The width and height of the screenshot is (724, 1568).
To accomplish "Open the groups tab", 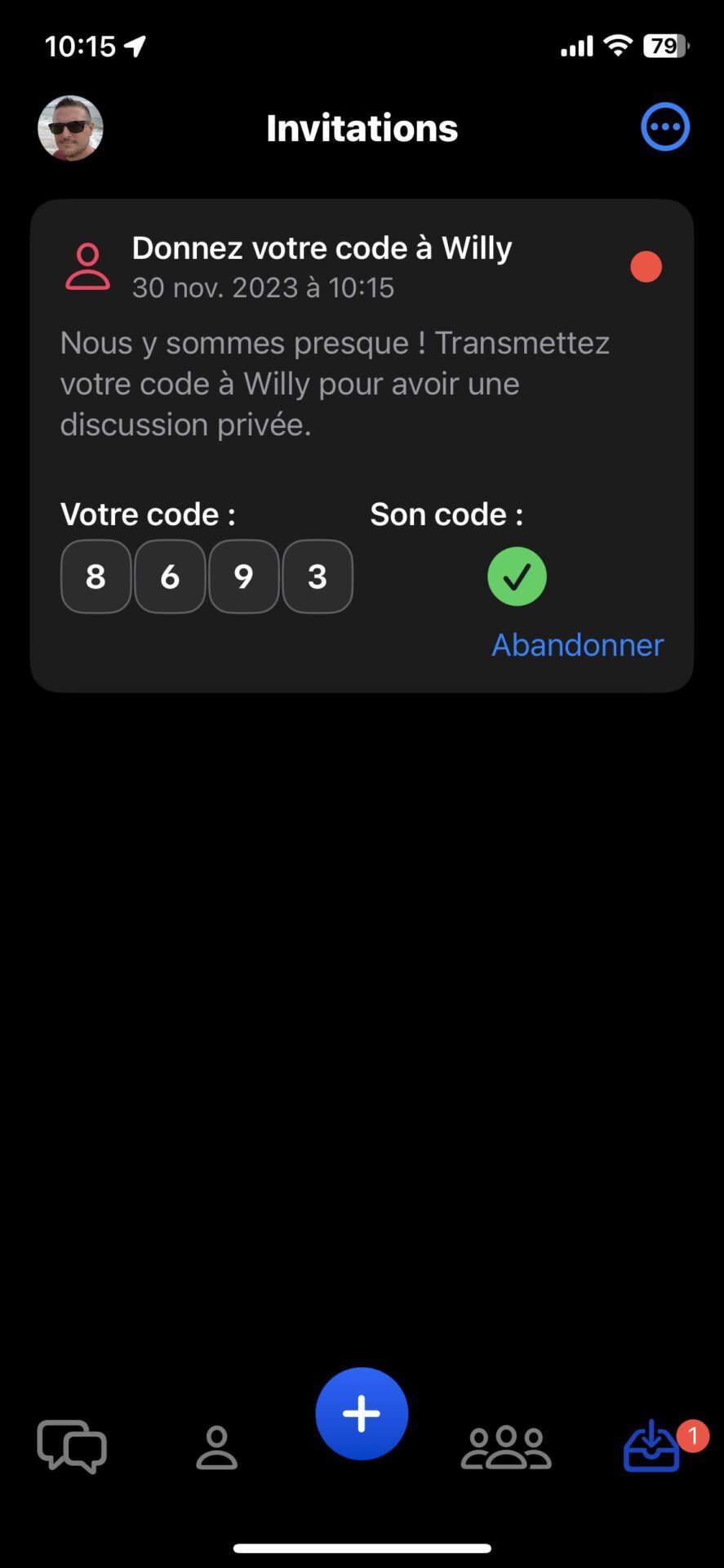I will click(506, 1447).
